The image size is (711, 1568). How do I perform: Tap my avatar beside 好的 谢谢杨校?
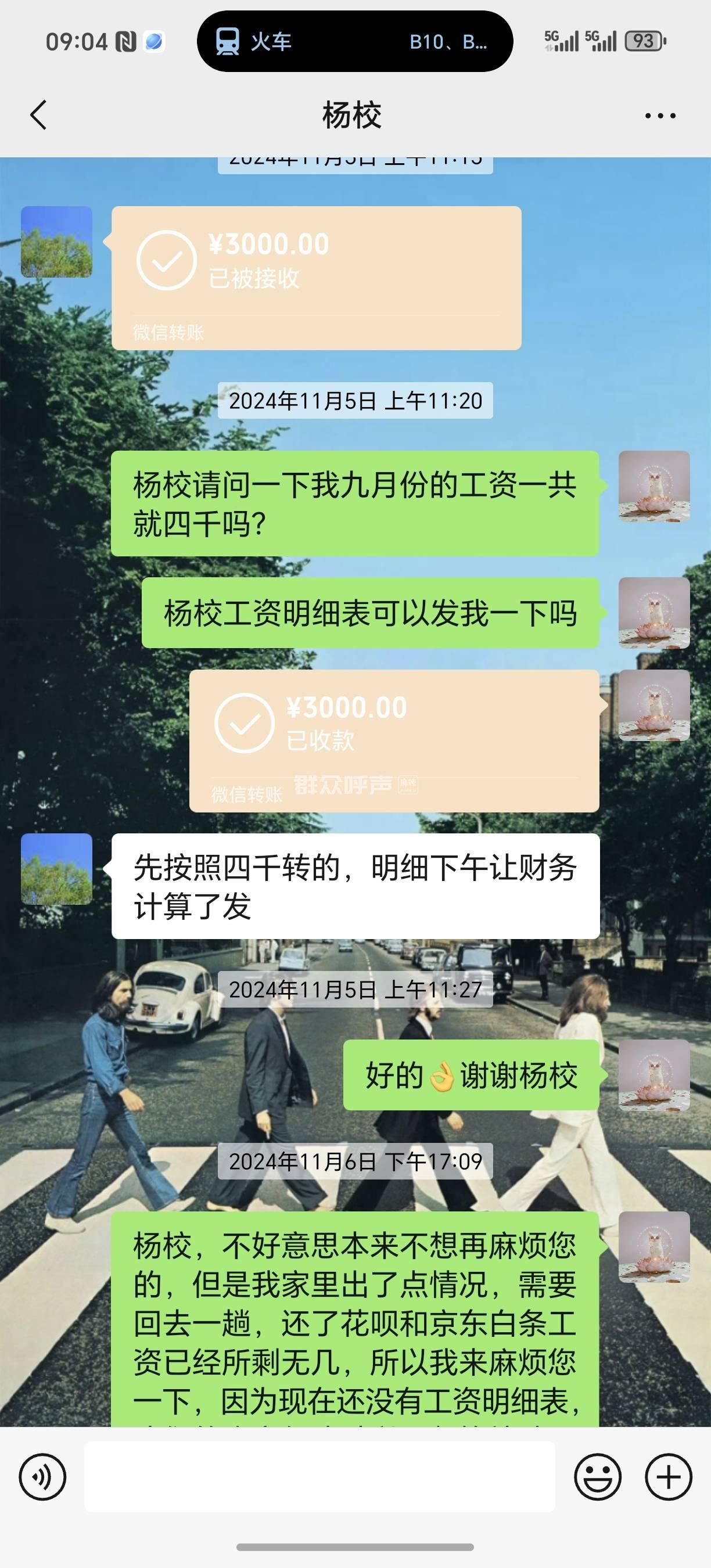[x=653, y=1075]
